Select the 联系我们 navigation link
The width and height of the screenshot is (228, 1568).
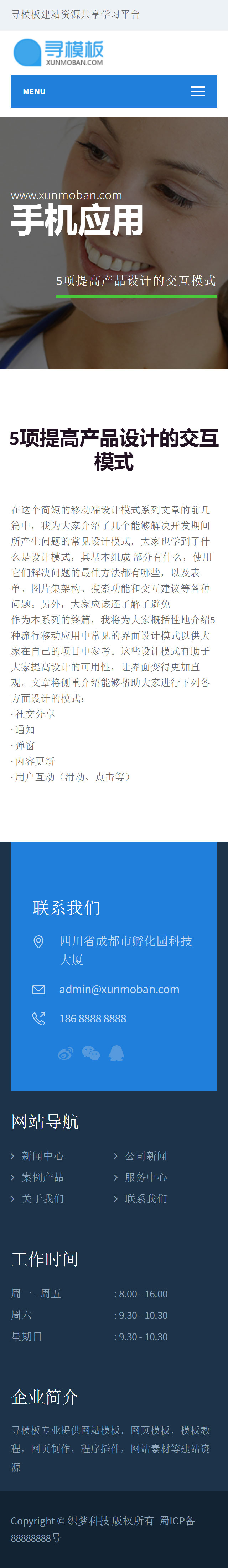pyautogui.click(x=146, y=1198)
